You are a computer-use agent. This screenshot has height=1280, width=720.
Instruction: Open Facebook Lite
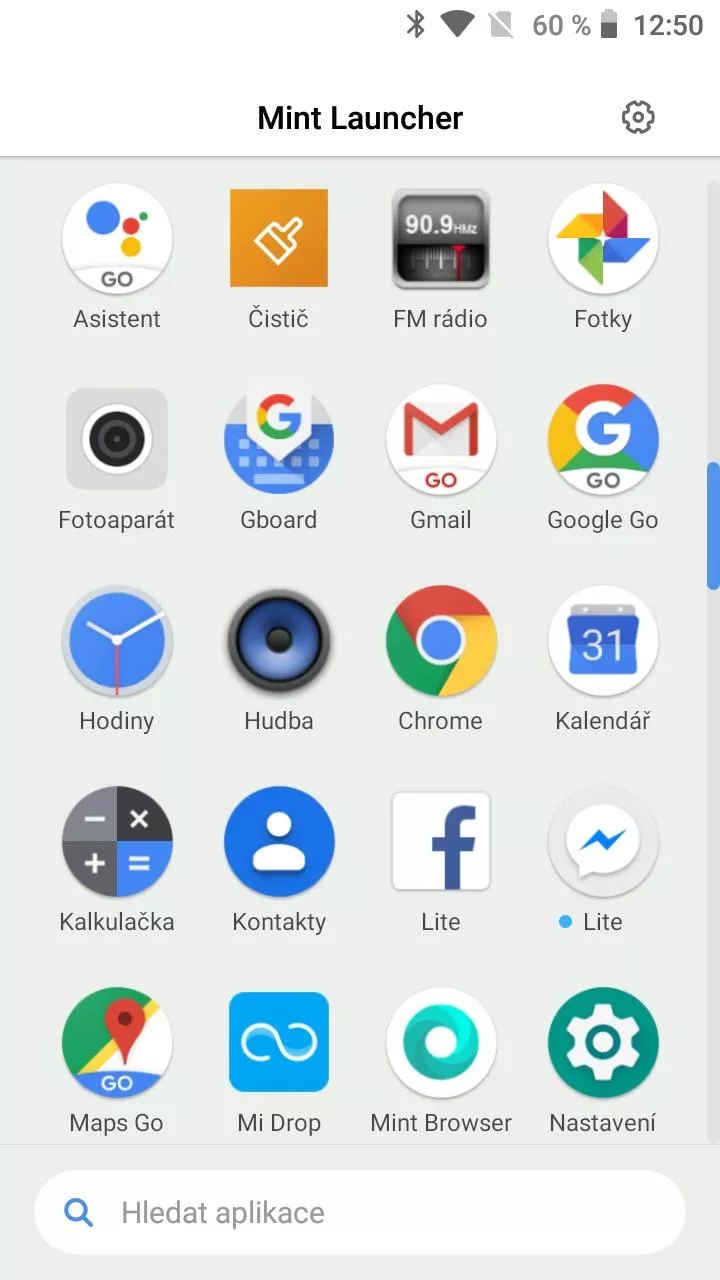[x=441, y=842]
